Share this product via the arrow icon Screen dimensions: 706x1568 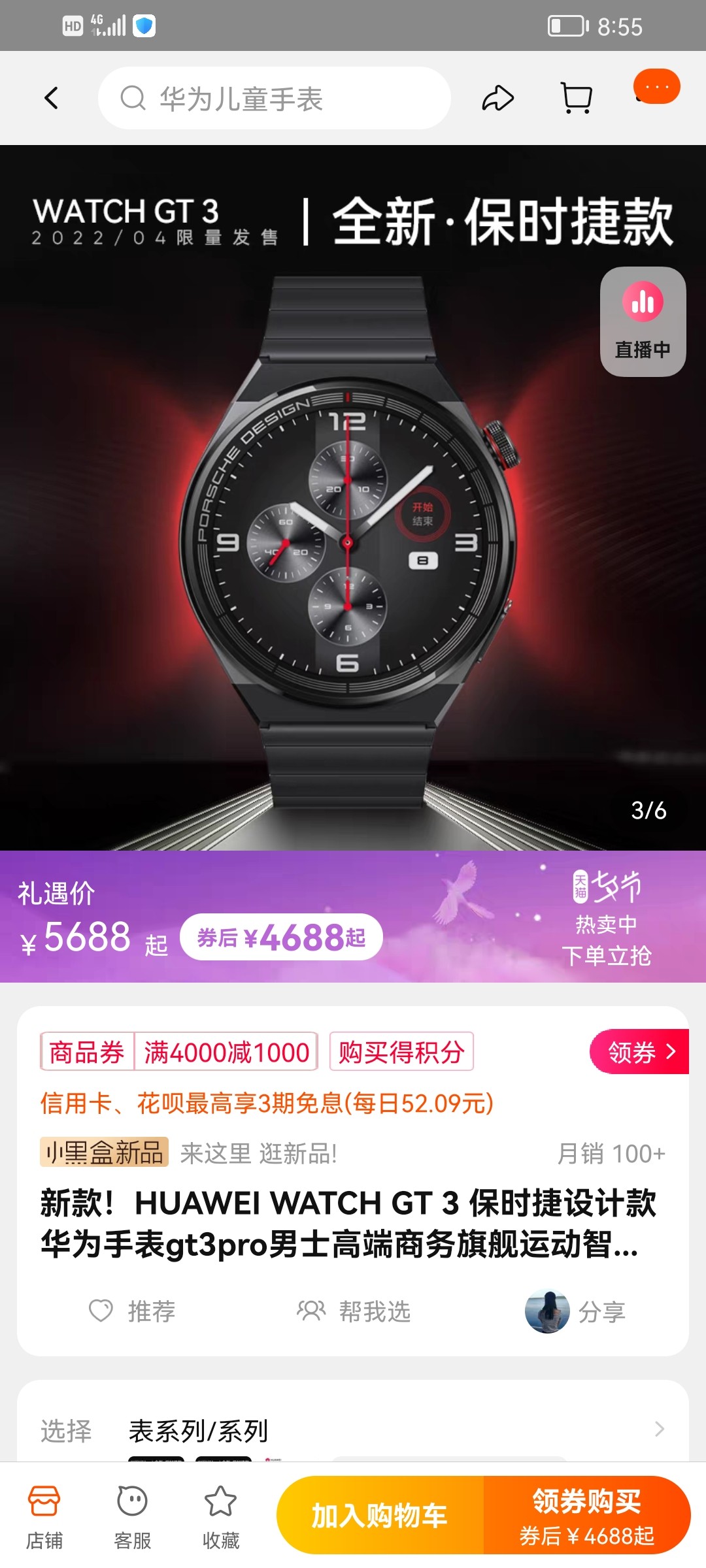(x=497, y=99)
